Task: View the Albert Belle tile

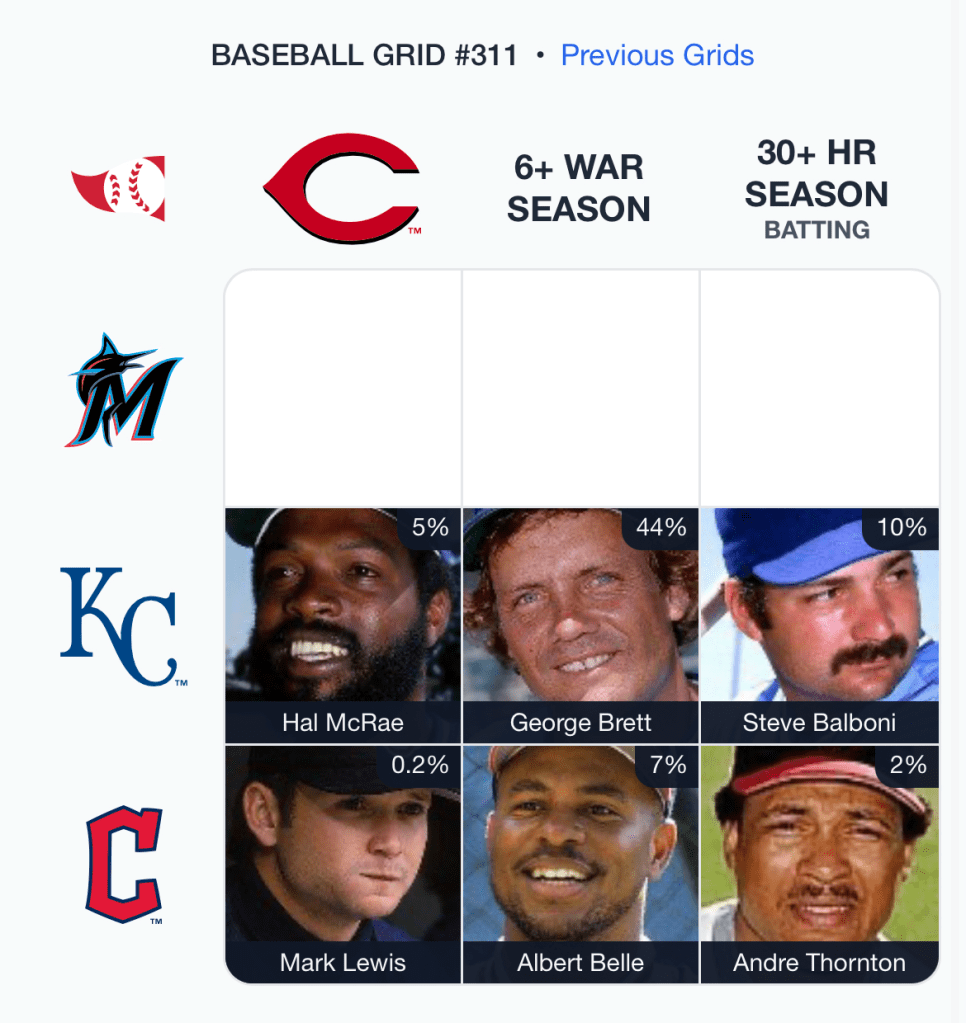Action: (x=580, y=863)
